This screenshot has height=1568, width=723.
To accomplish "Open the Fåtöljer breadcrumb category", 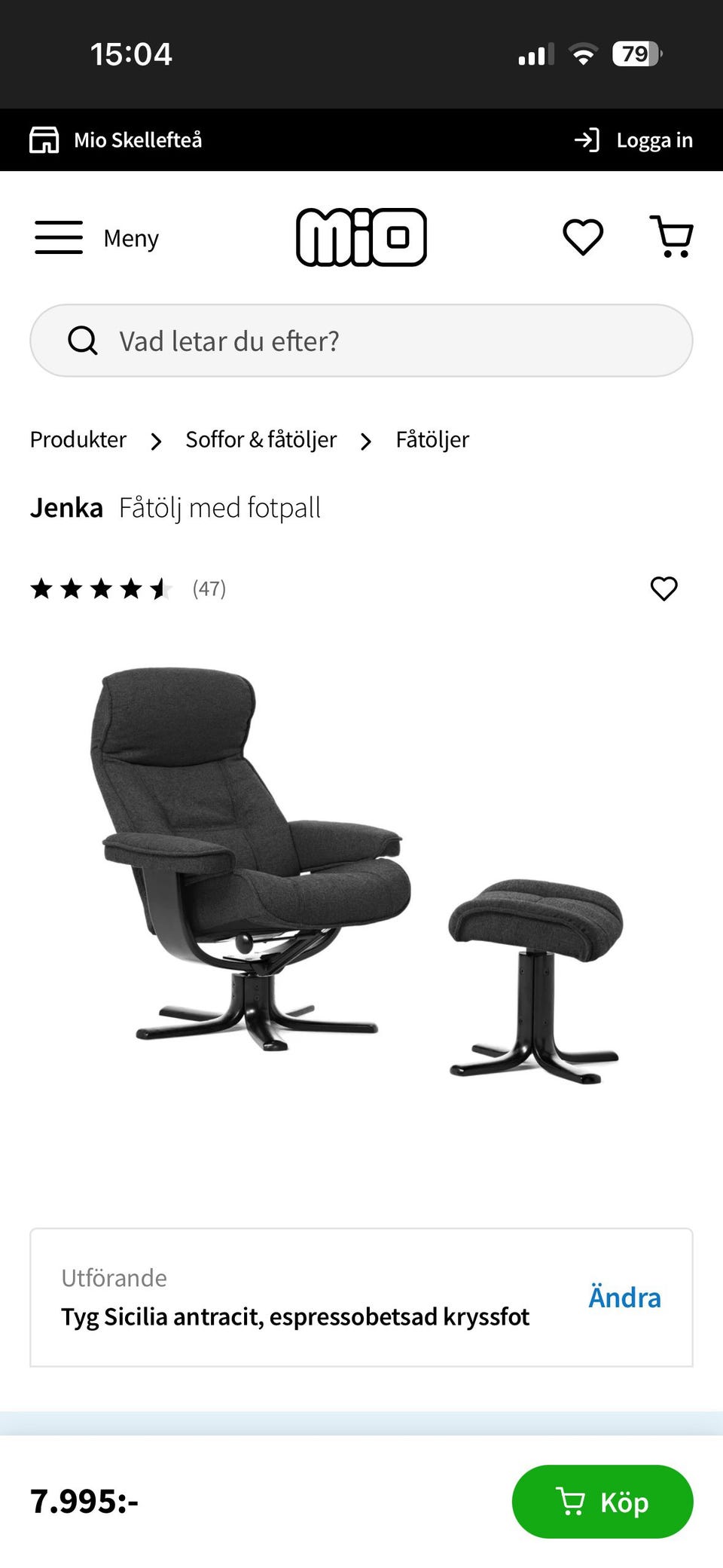I will 432,440.
